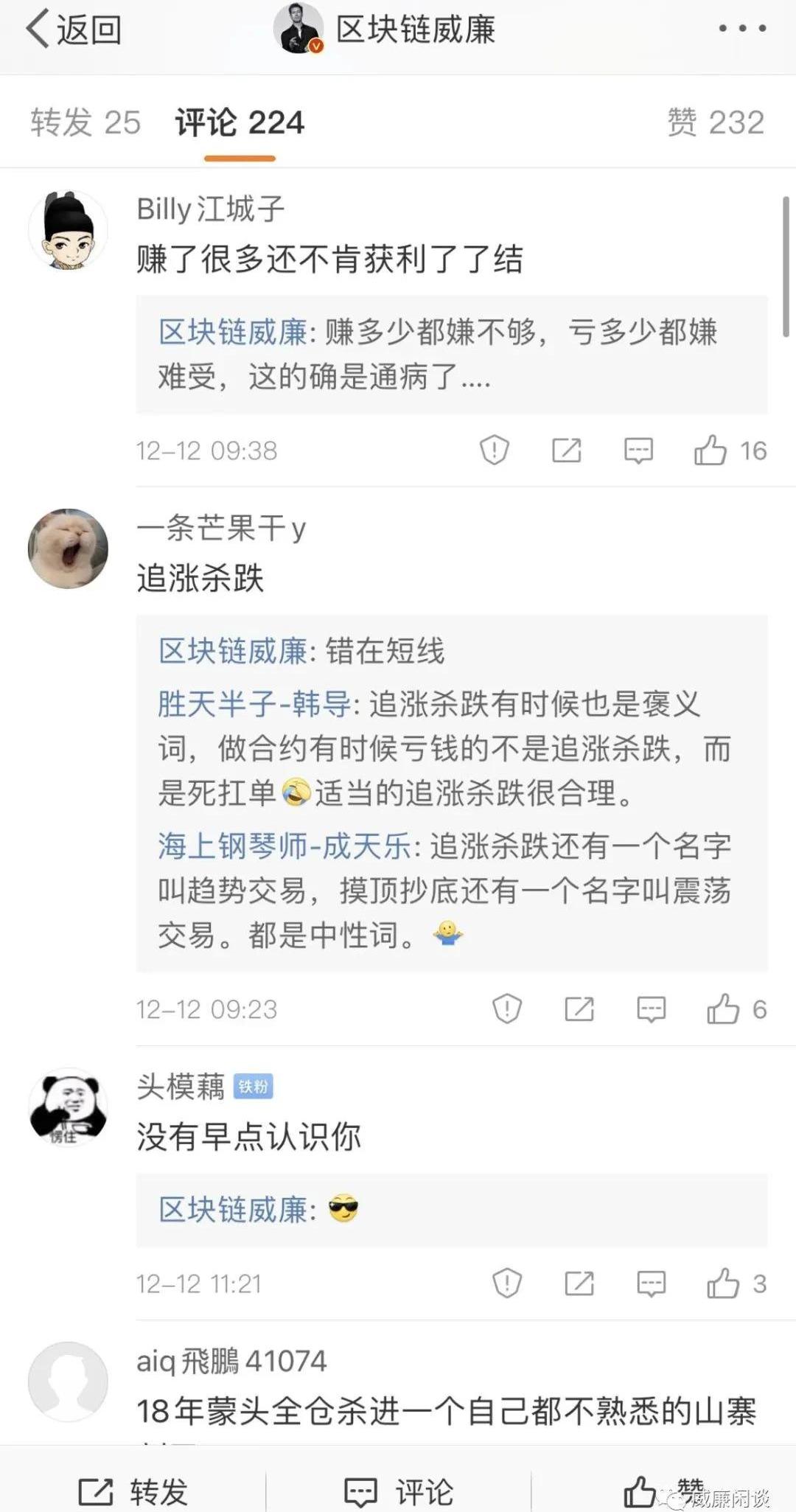Switch to the 赞 232 tab
Viewport: 796px width, 1512px height.
tap(716, 122)
